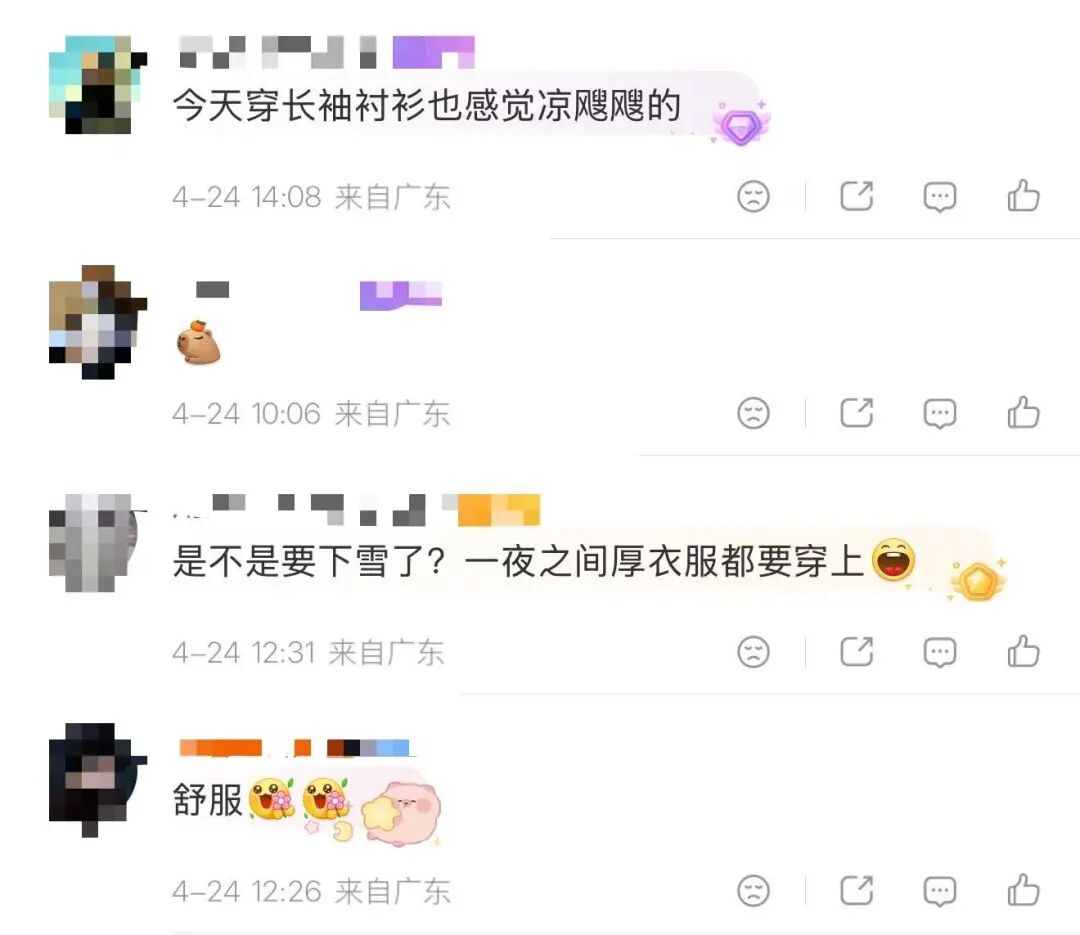Like the comment about 长袖衬衫凉飕飕
The height and width of the screenshot is (935, 1080).
coord(1023,196)
